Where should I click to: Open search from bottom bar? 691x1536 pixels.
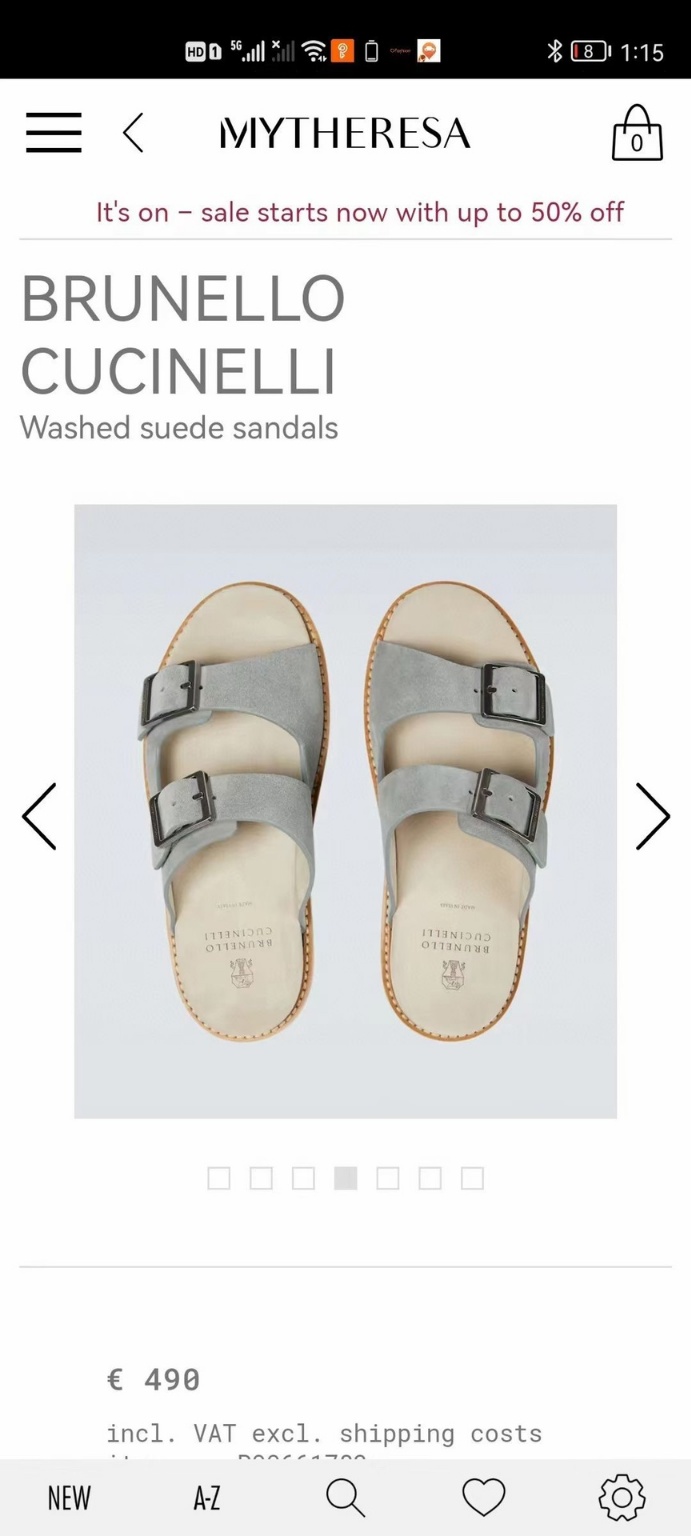(345, 1497)
